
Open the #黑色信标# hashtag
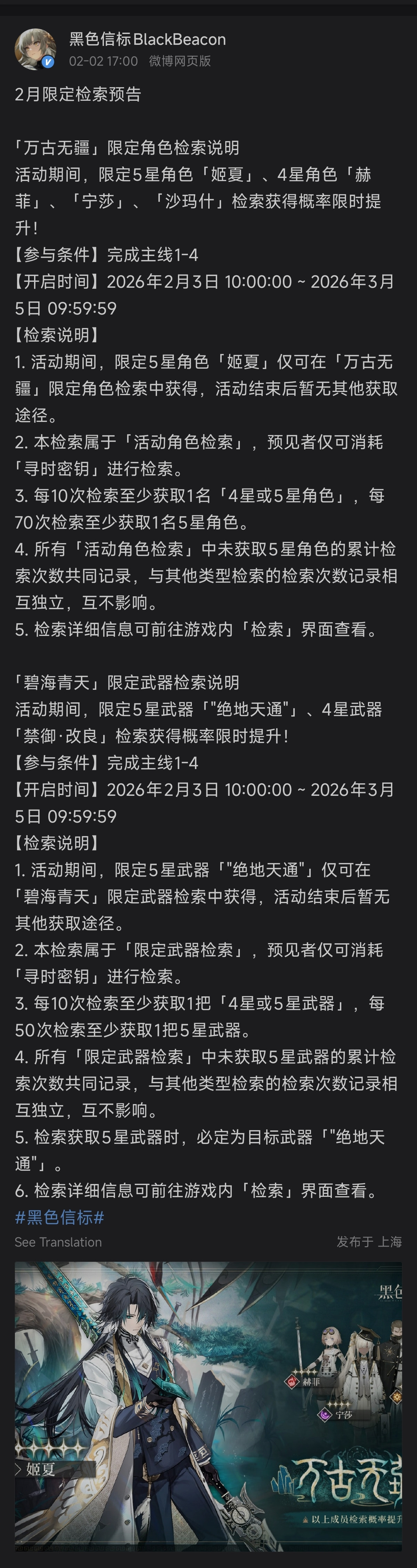pyautogui.click(x=60, y=1217)
